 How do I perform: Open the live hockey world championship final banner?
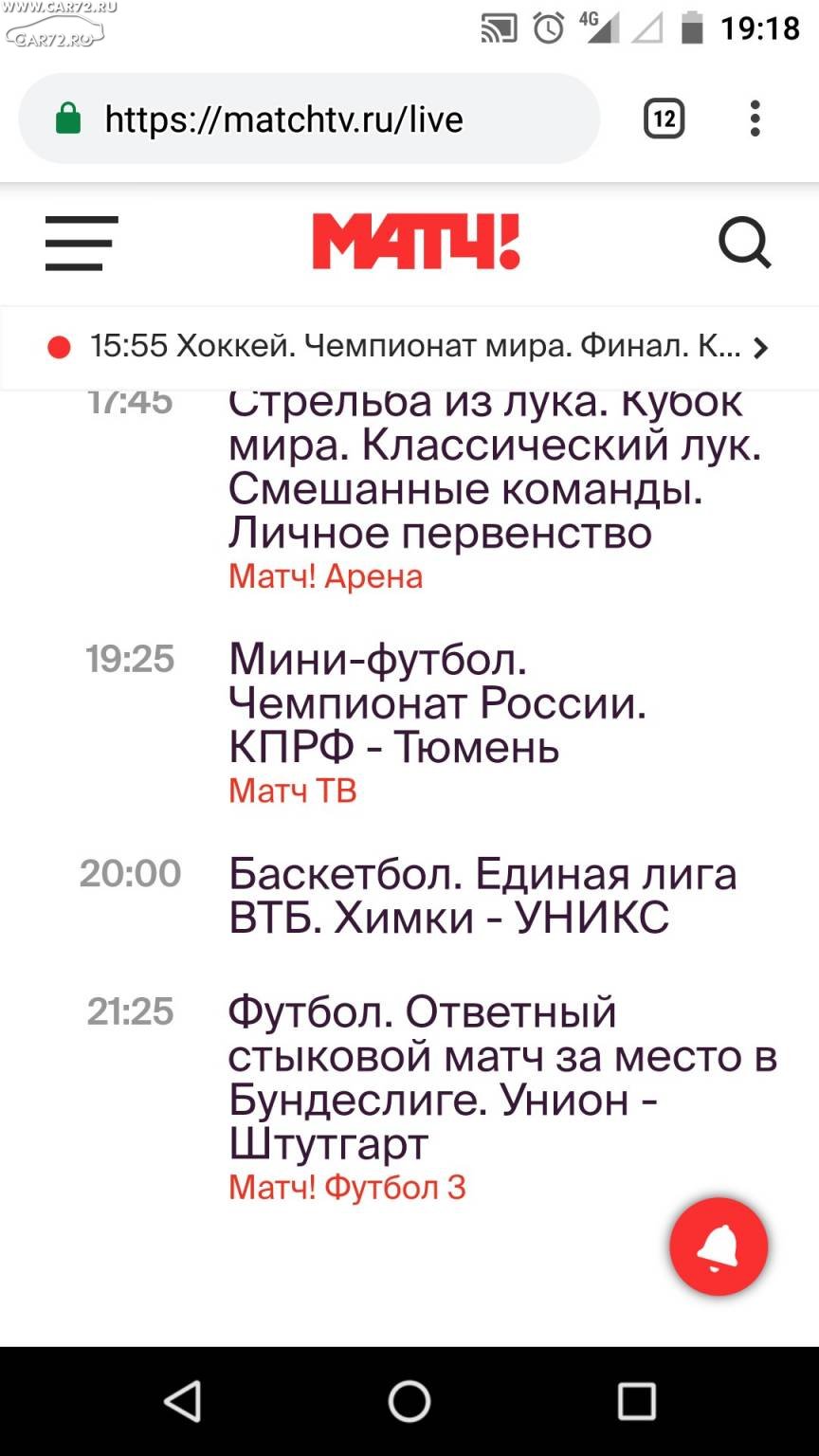[x=409, y=347]
